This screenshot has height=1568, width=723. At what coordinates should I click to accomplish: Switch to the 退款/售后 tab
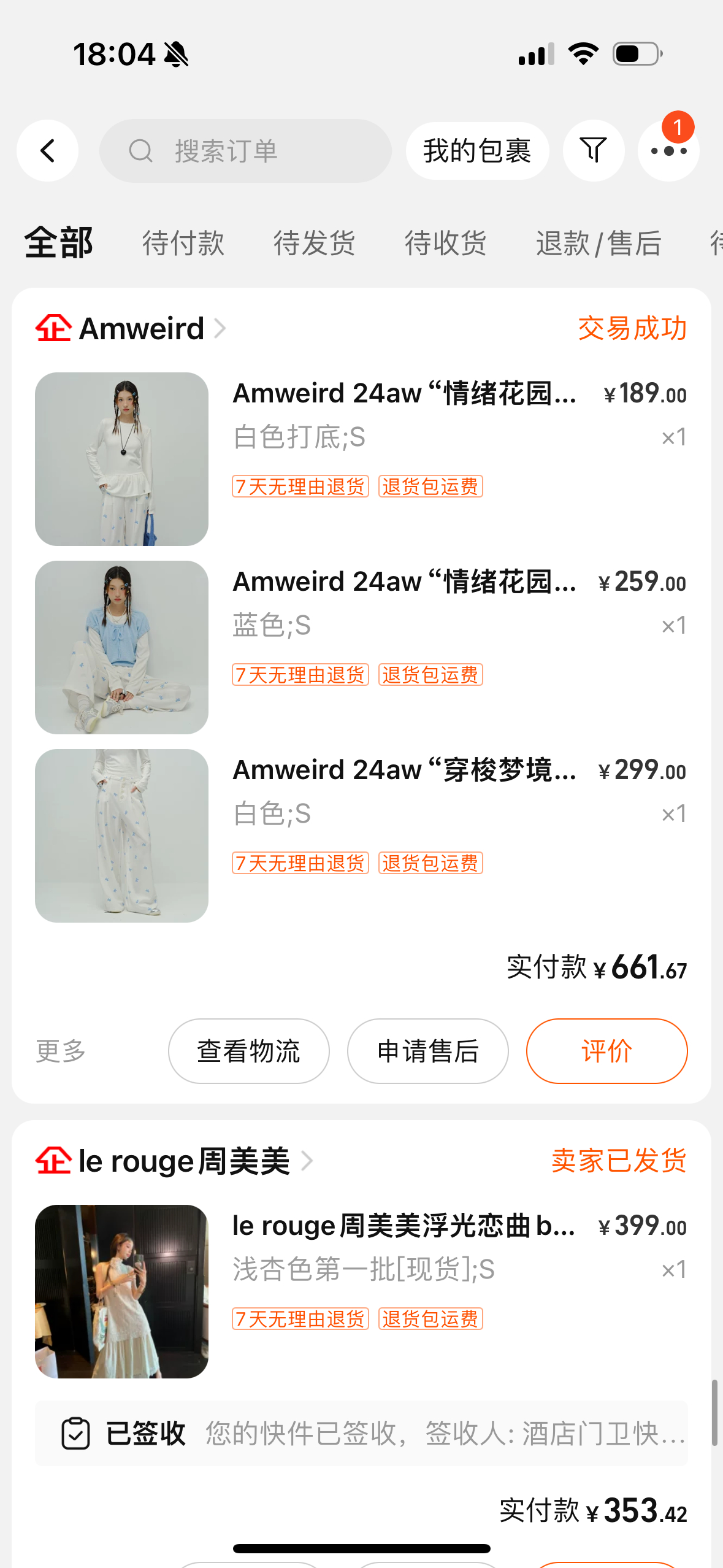click(x=599, y=243)
